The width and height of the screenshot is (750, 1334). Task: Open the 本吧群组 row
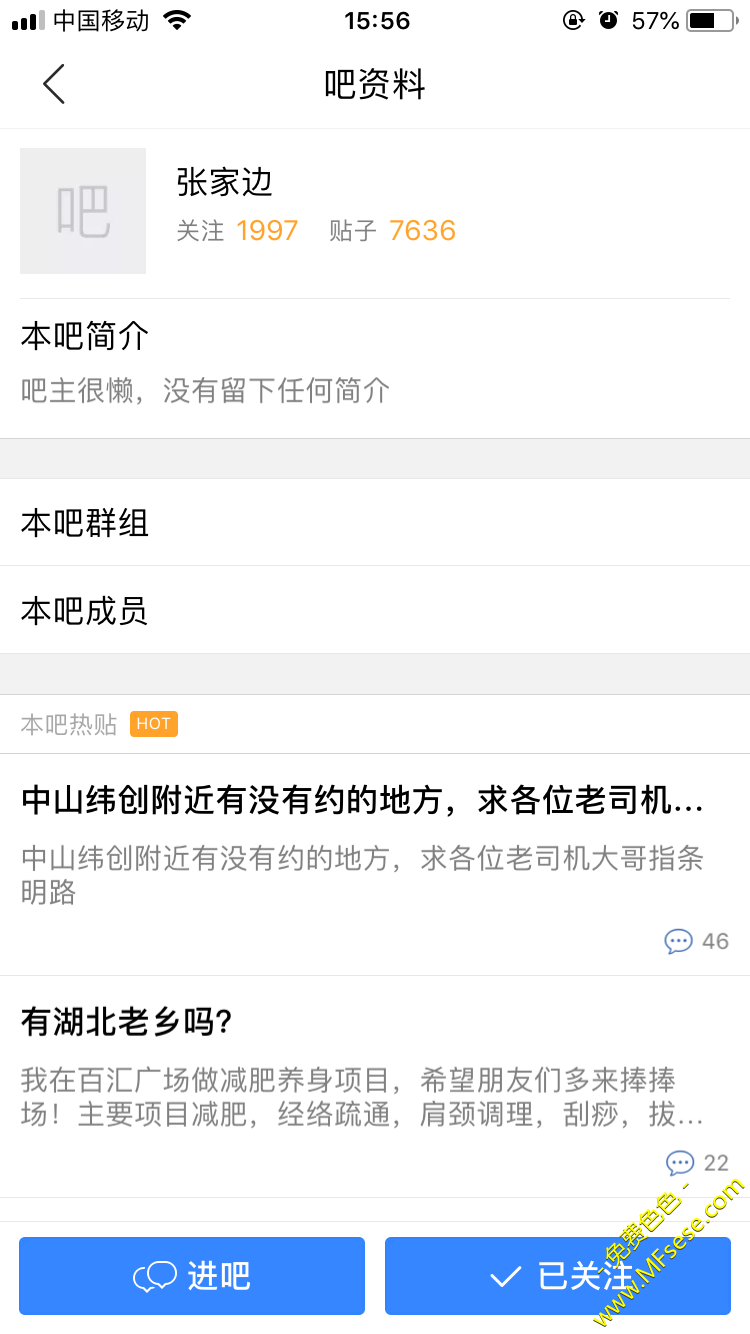tap(375, 523)
